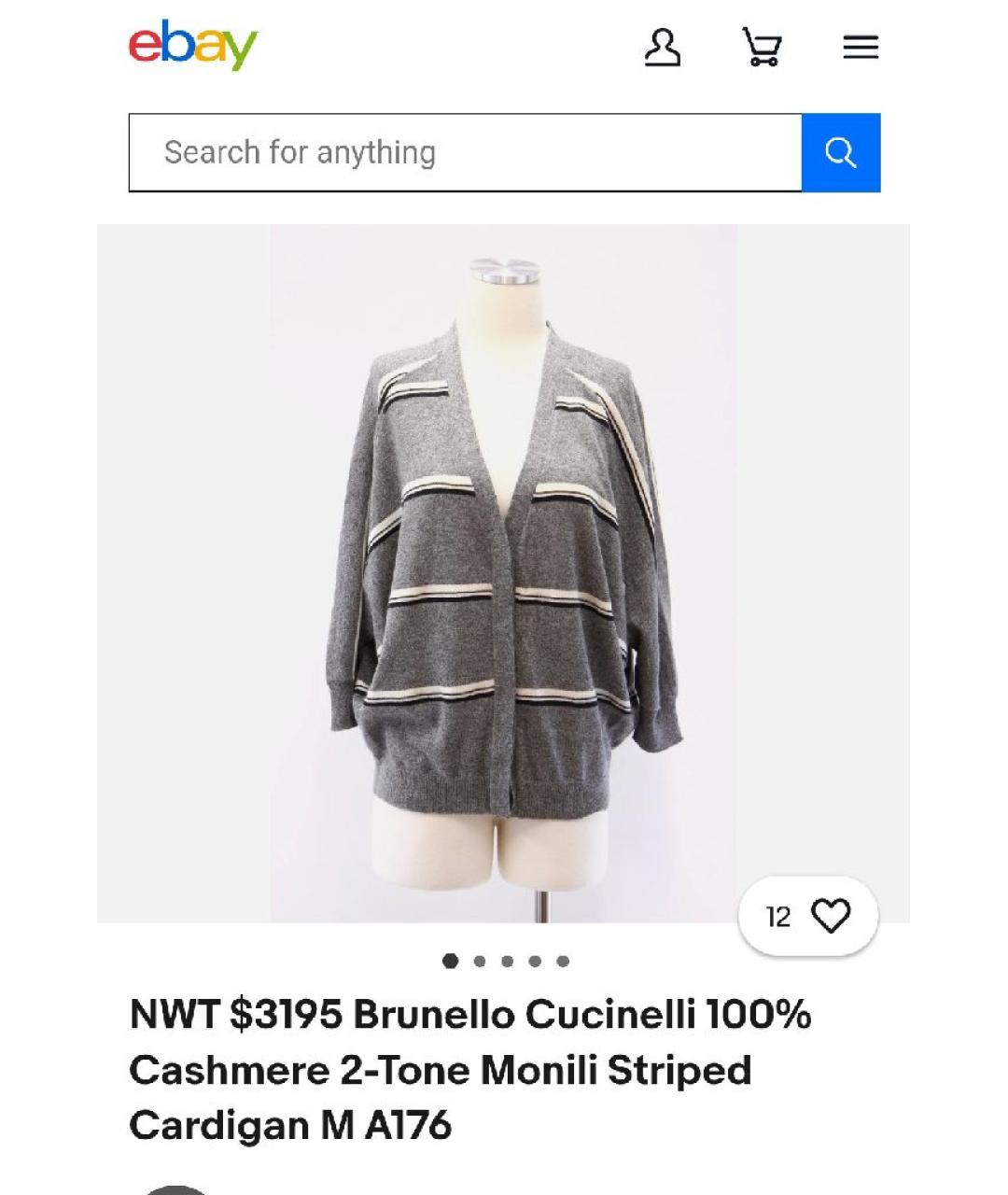1008x1195 pixels.
Task: Tap the white heart pill control
Action: [807, 916]
